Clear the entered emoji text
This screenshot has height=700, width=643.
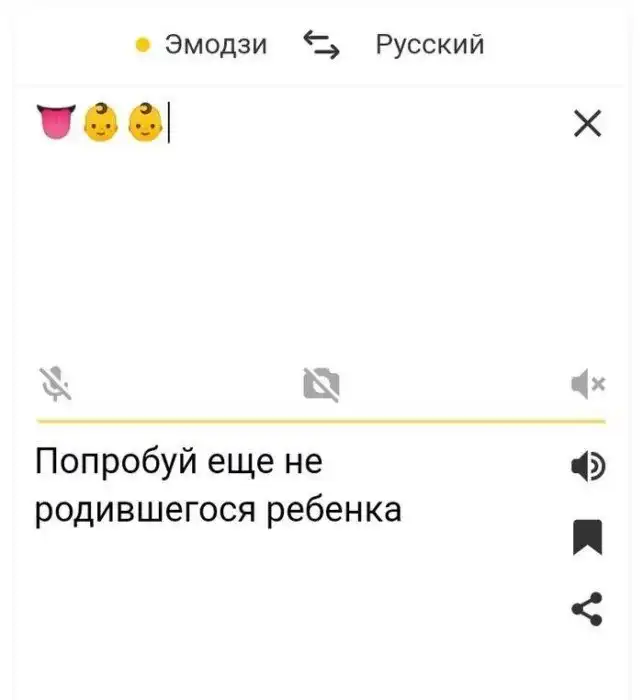tap(588, 124)
